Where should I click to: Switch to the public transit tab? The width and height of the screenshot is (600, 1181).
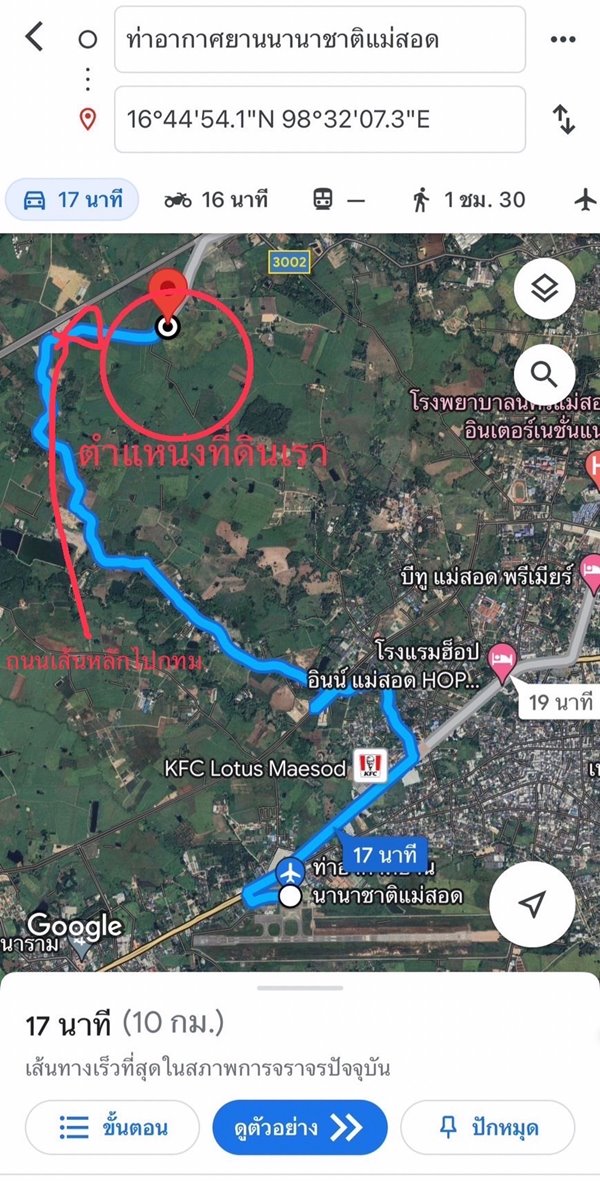point(339,199)
